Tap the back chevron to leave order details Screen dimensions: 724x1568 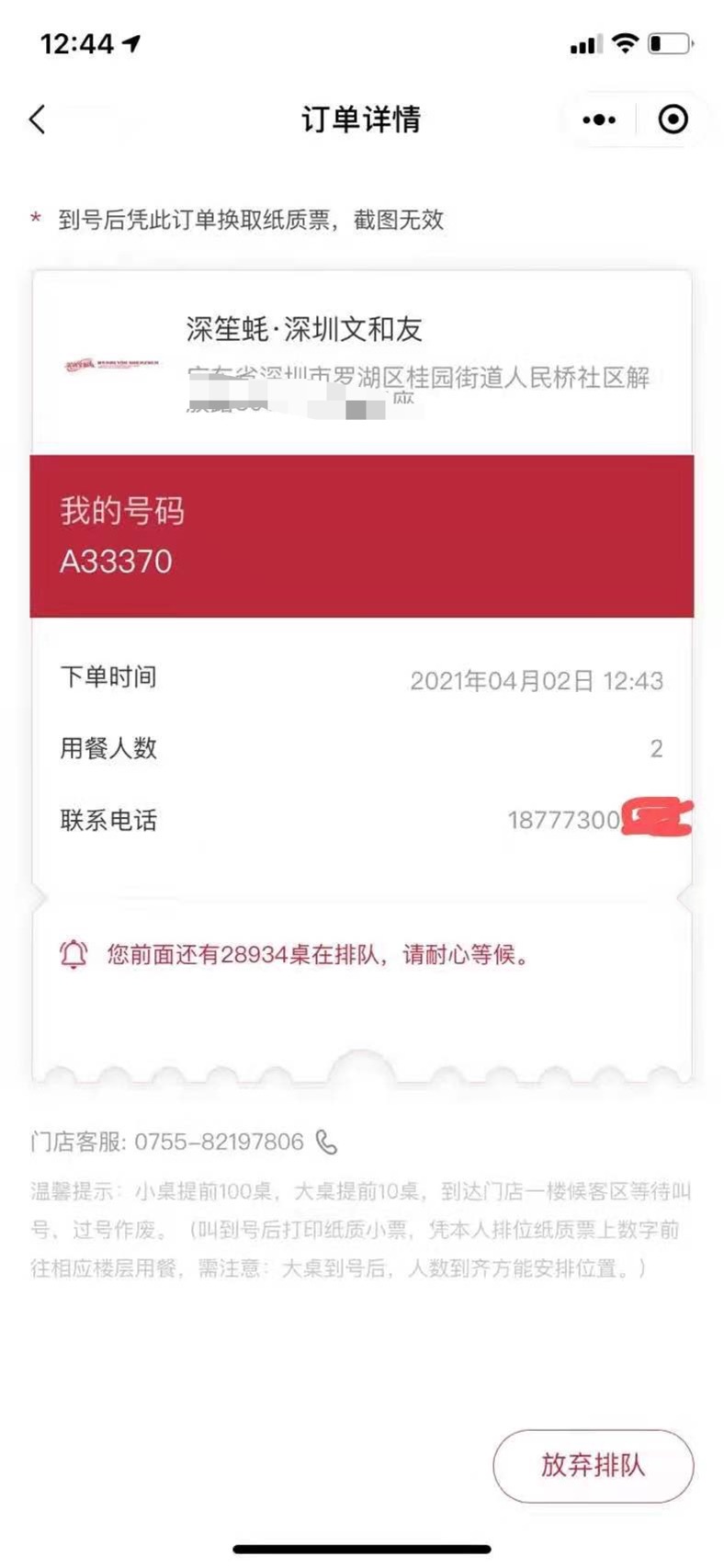36,119
